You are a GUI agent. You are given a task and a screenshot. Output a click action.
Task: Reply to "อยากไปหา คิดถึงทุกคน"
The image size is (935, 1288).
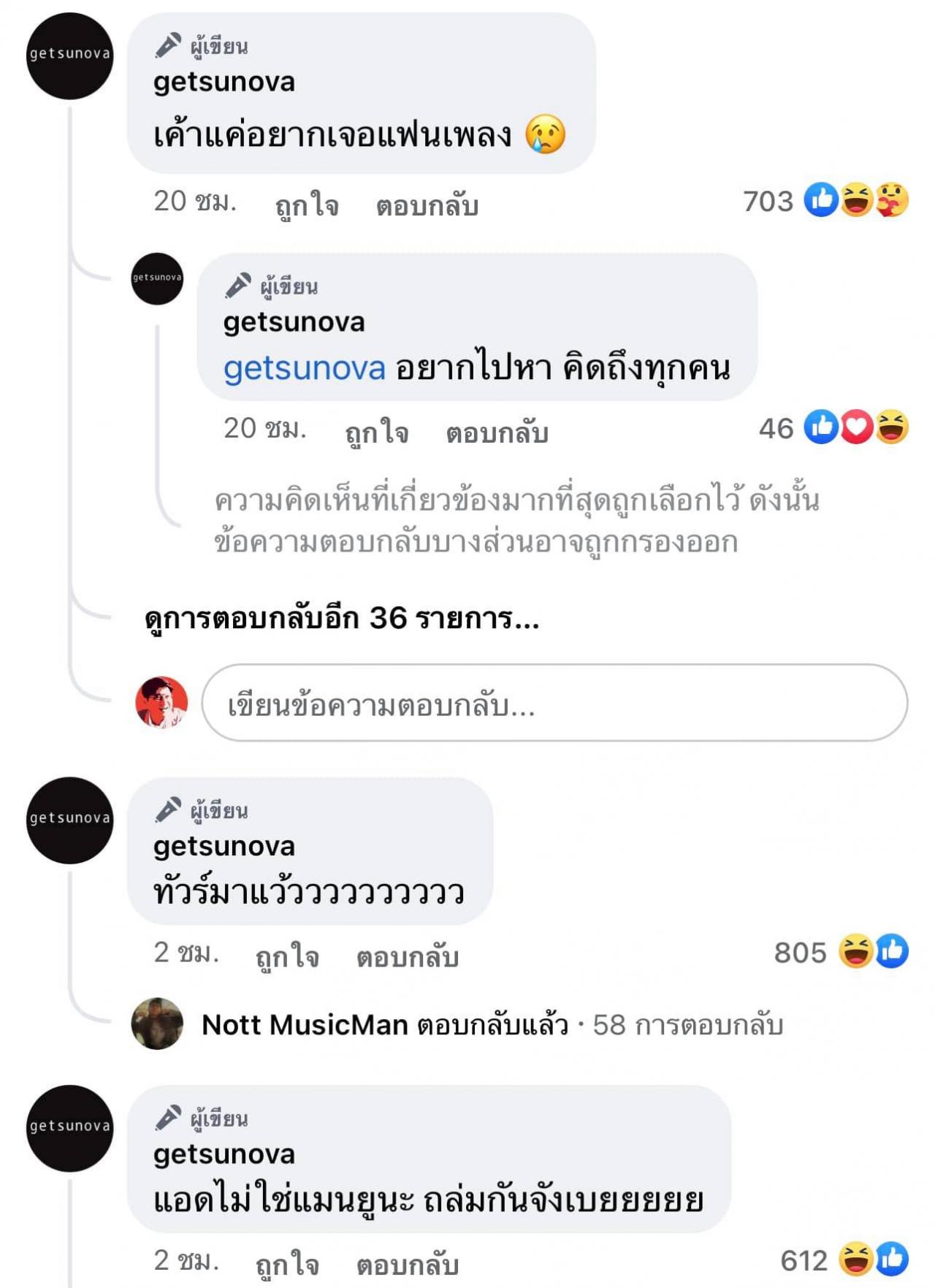[x=497, y=432]
